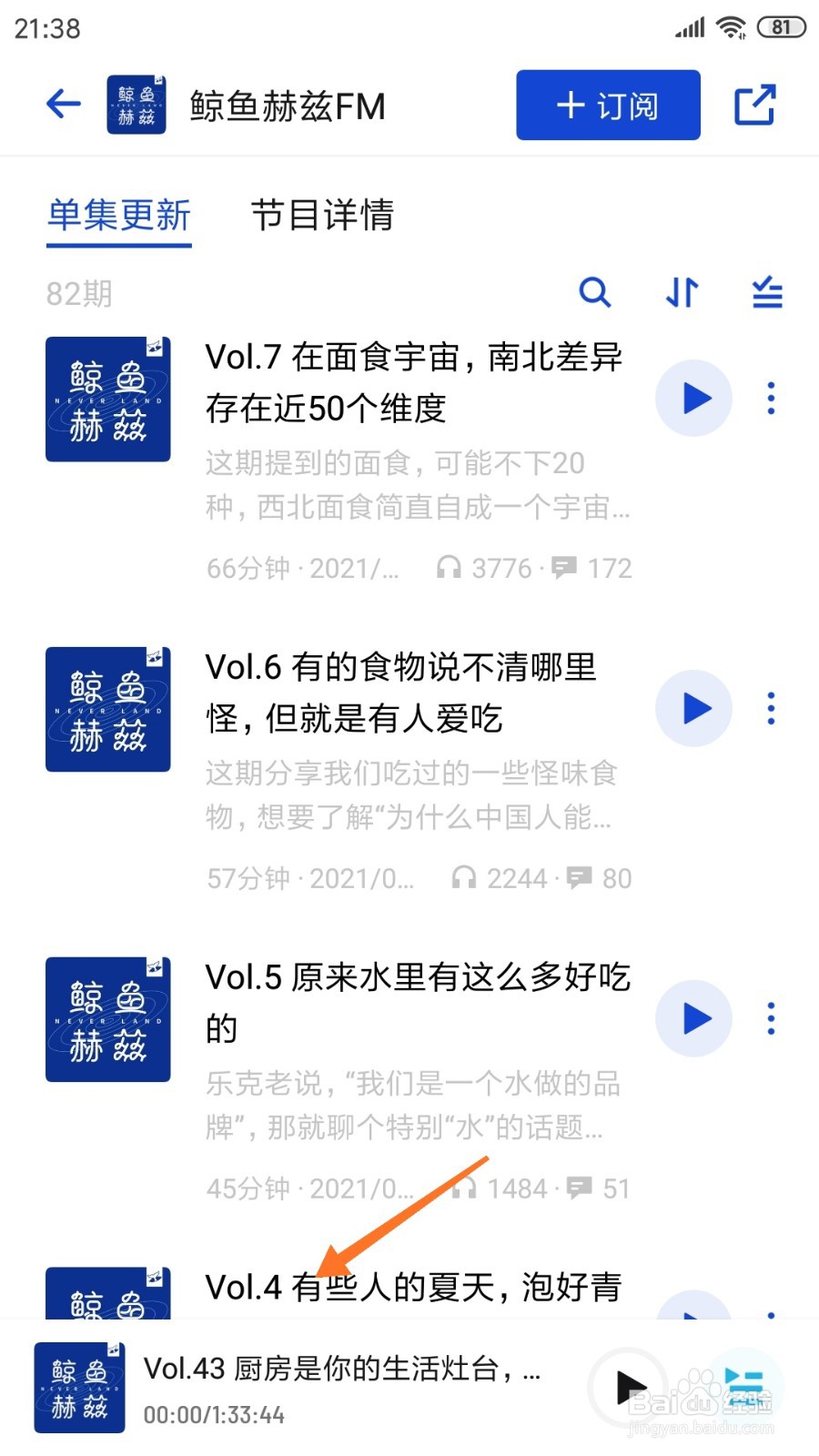Open more options for Vol.7
The height and width of the screenshot is (1456, 819).
(771, 399)
